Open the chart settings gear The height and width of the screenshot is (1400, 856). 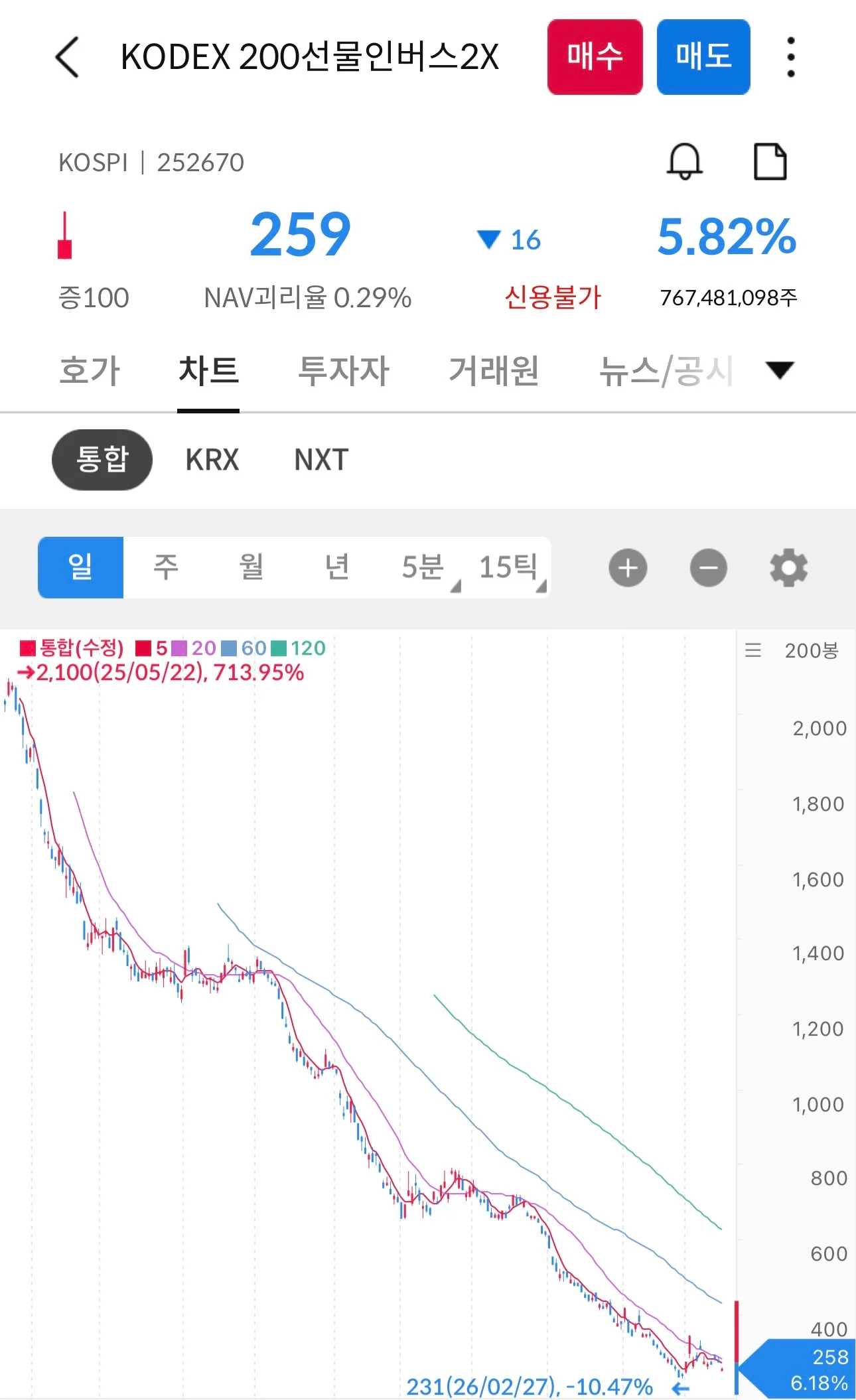point(788,568)
